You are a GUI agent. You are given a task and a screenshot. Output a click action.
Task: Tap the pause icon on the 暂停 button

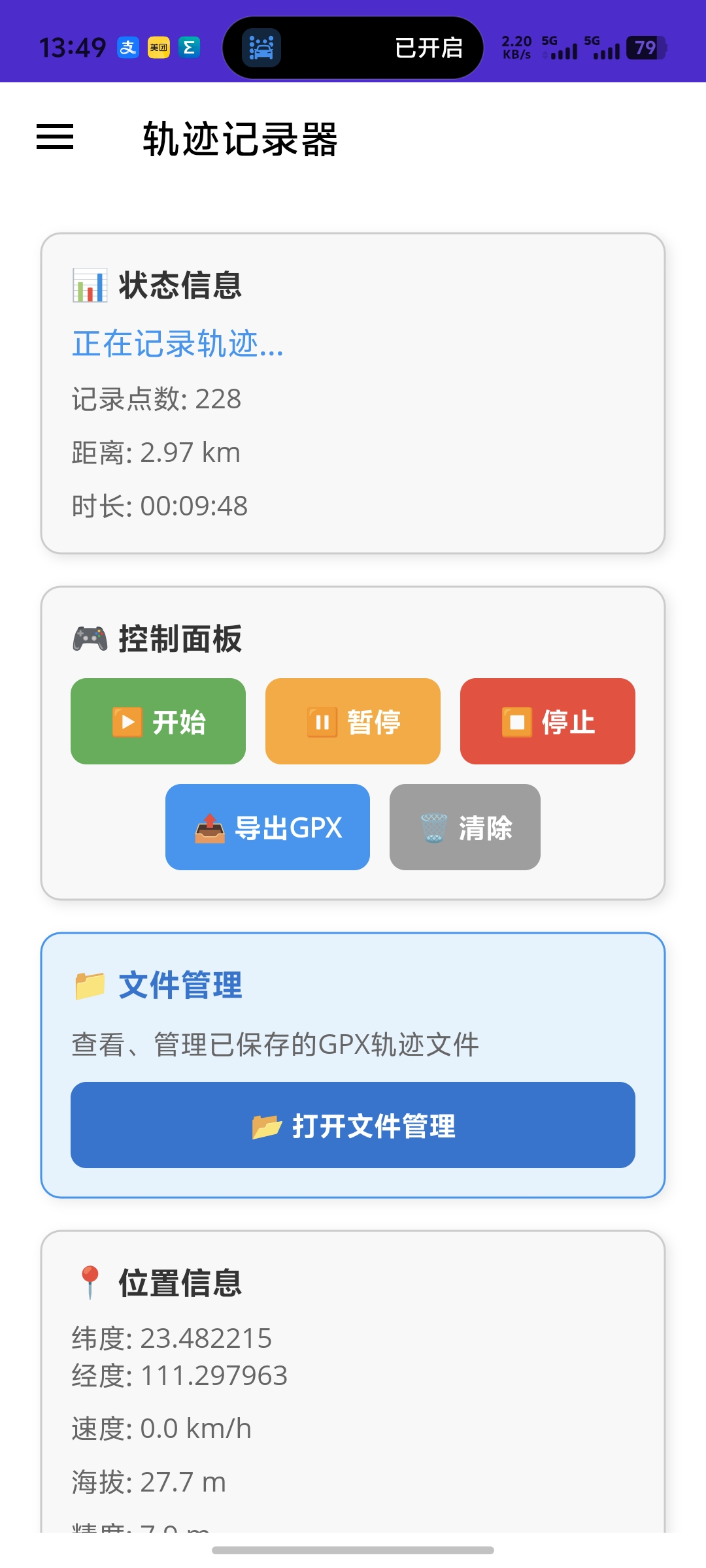tap(321, 721)
